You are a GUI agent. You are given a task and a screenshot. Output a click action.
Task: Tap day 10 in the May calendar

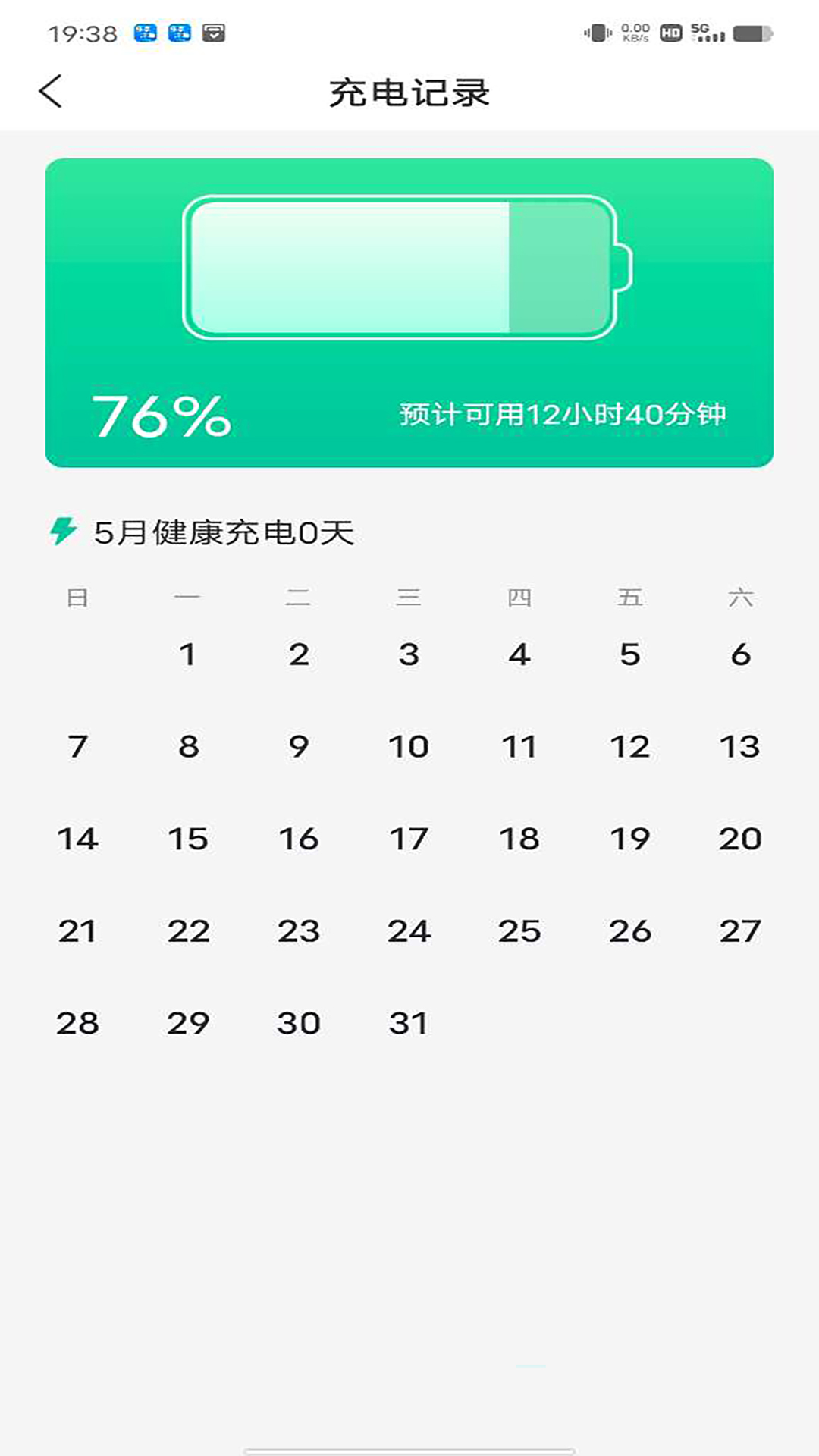[409, 747]
